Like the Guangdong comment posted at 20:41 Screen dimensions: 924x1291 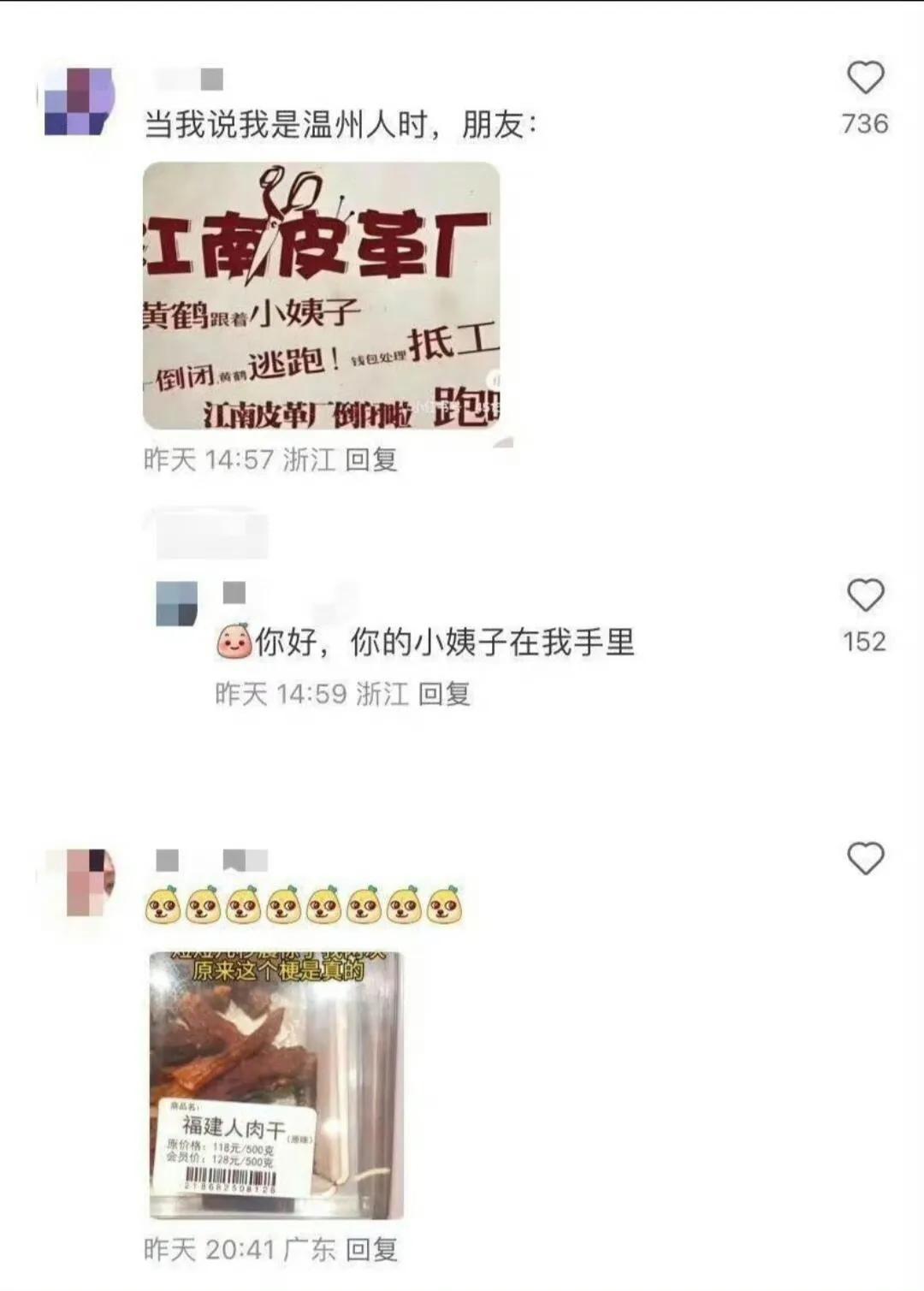[865, 857]
